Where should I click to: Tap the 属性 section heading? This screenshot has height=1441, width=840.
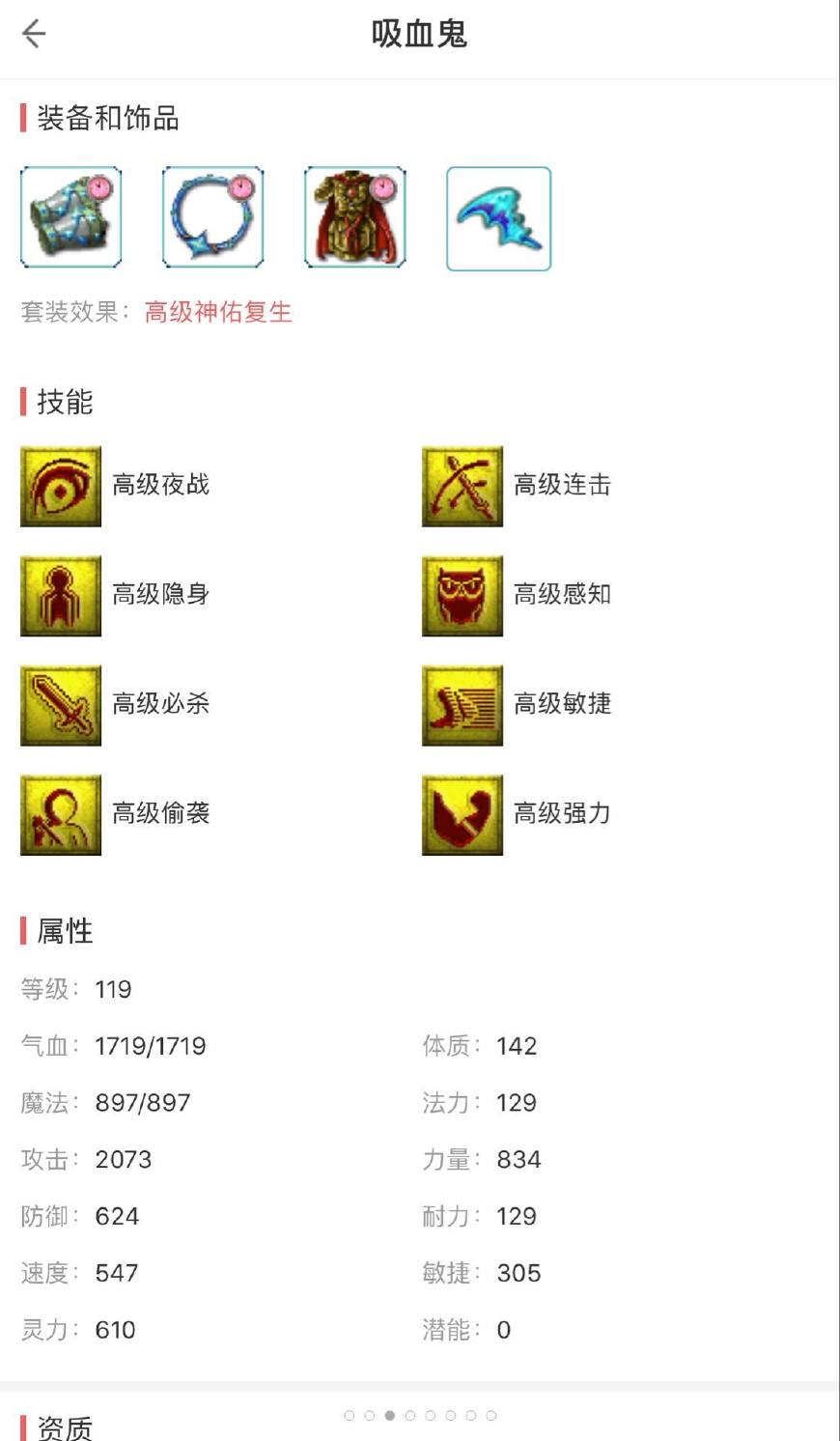coord(64,930)
